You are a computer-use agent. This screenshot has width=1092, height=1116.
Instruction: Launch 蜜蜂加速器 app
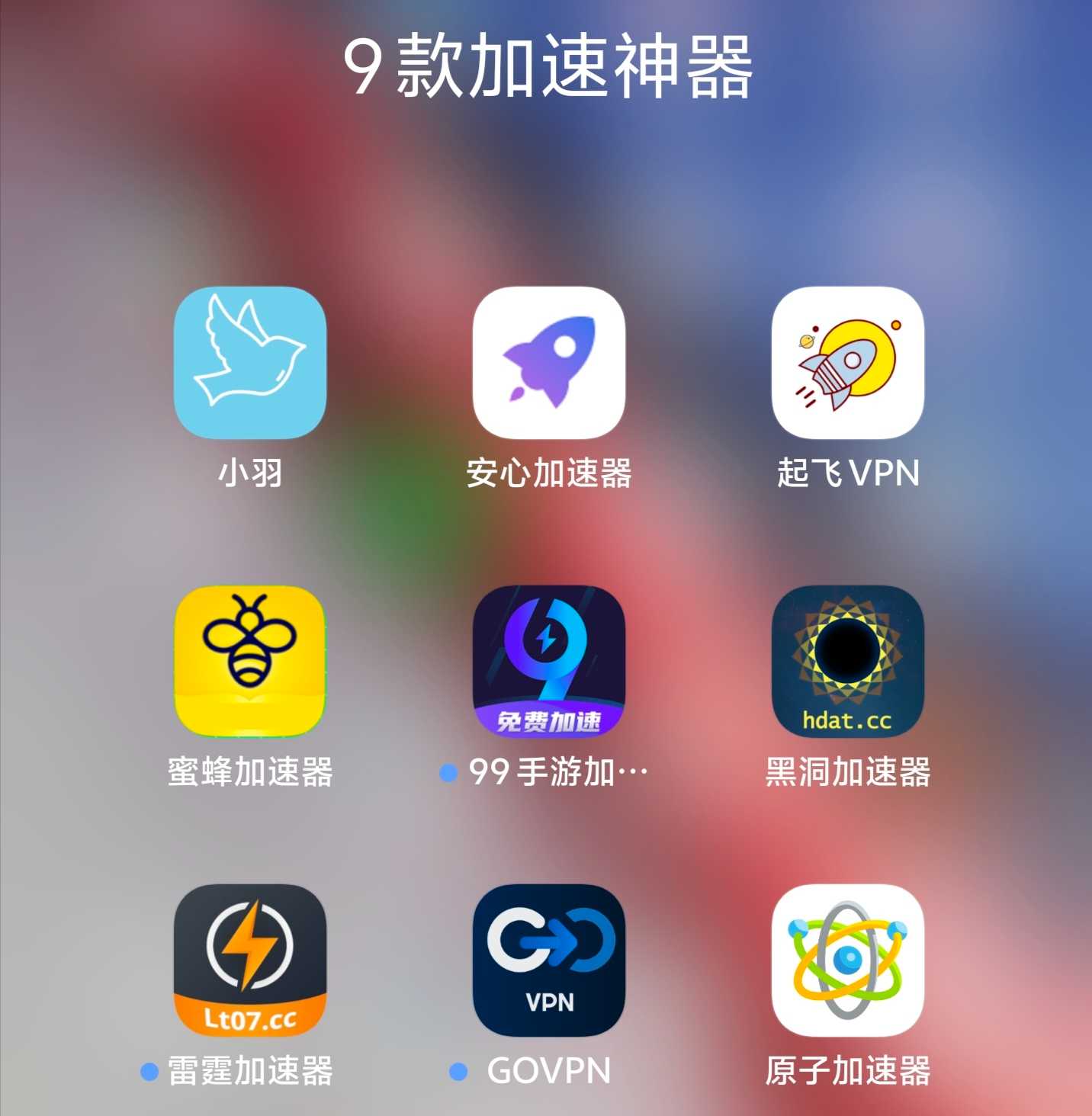[250, 662]
